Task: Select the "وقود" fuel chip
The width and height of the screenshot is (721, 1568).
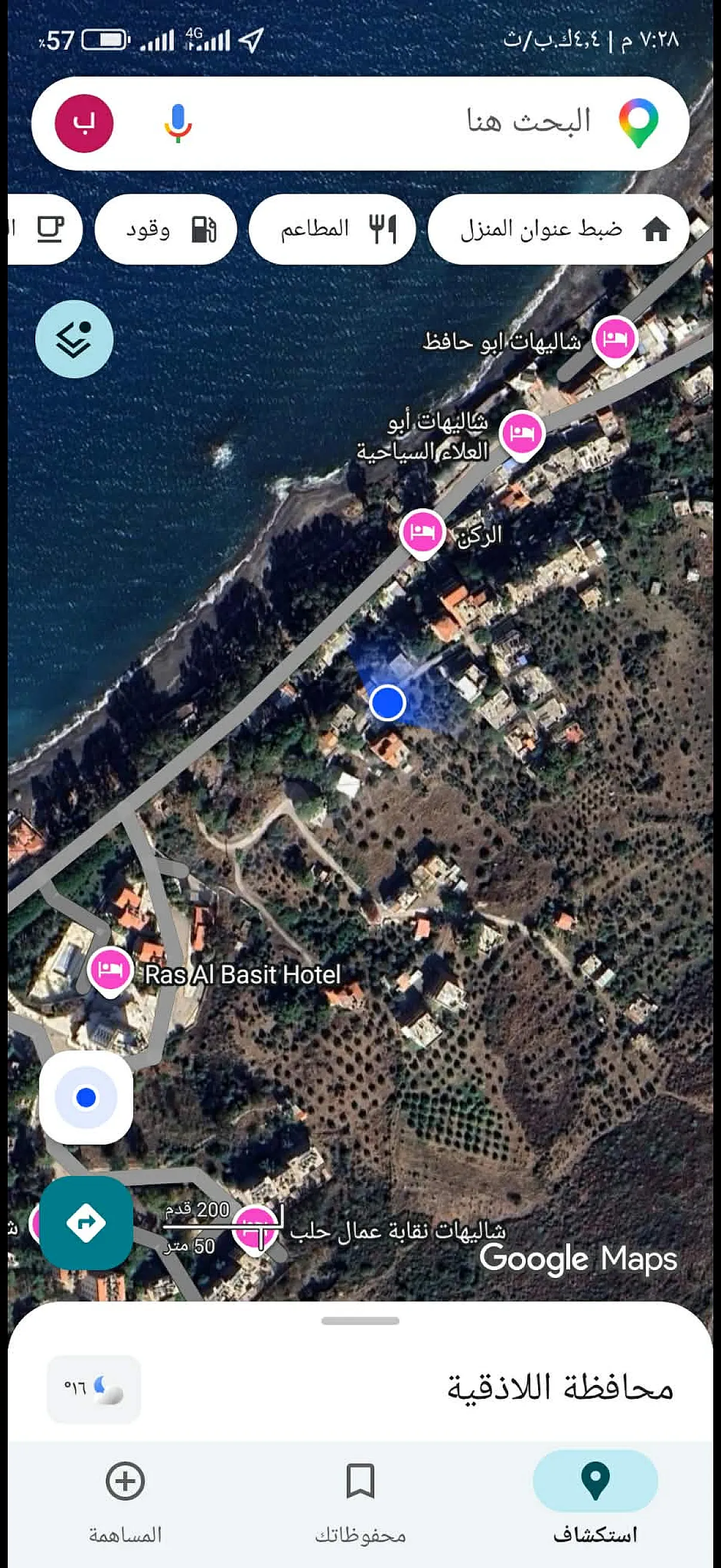Action: point(166,229)
